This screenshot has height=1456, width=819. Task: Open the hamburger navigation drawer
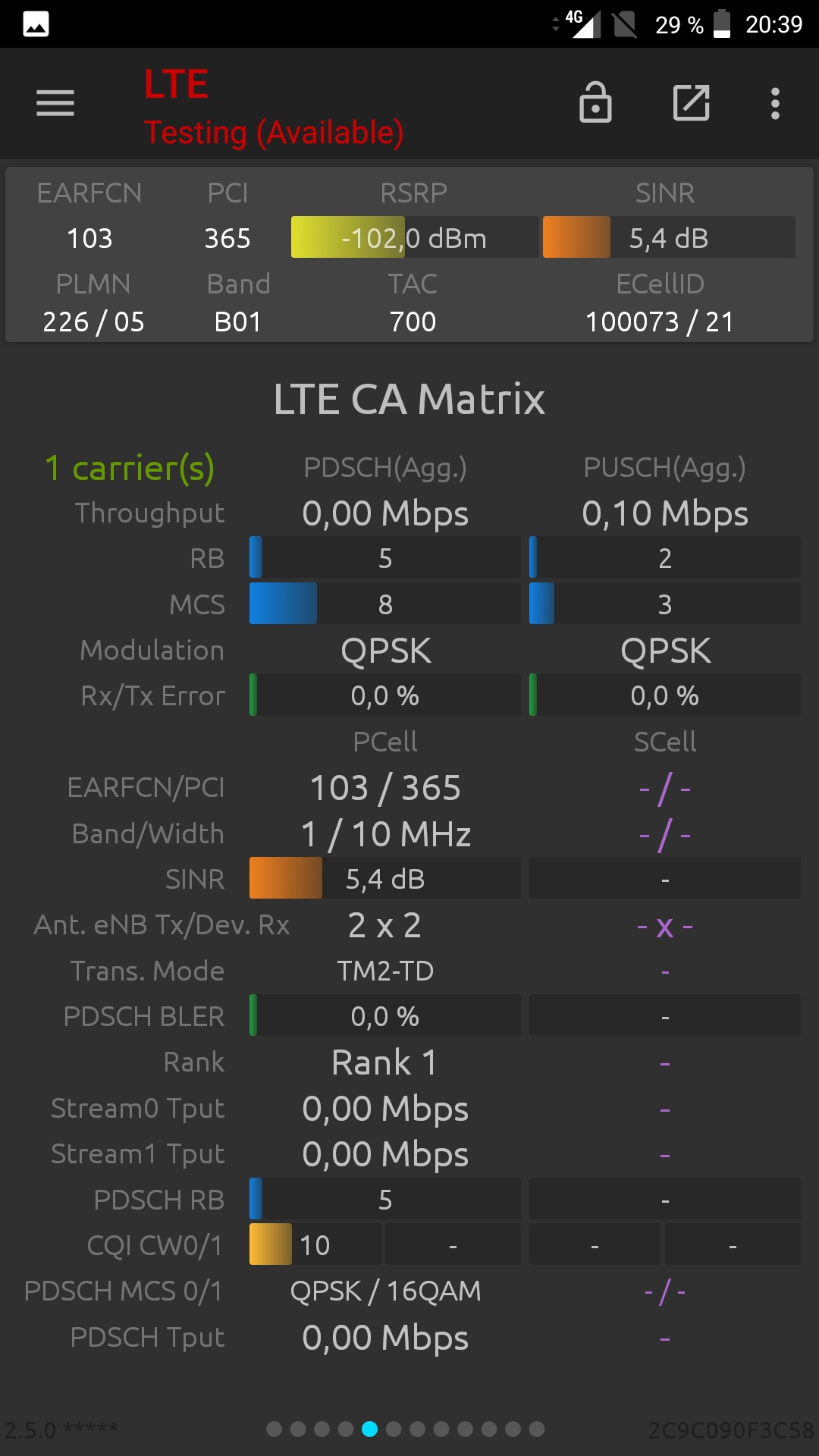(55, 103)
